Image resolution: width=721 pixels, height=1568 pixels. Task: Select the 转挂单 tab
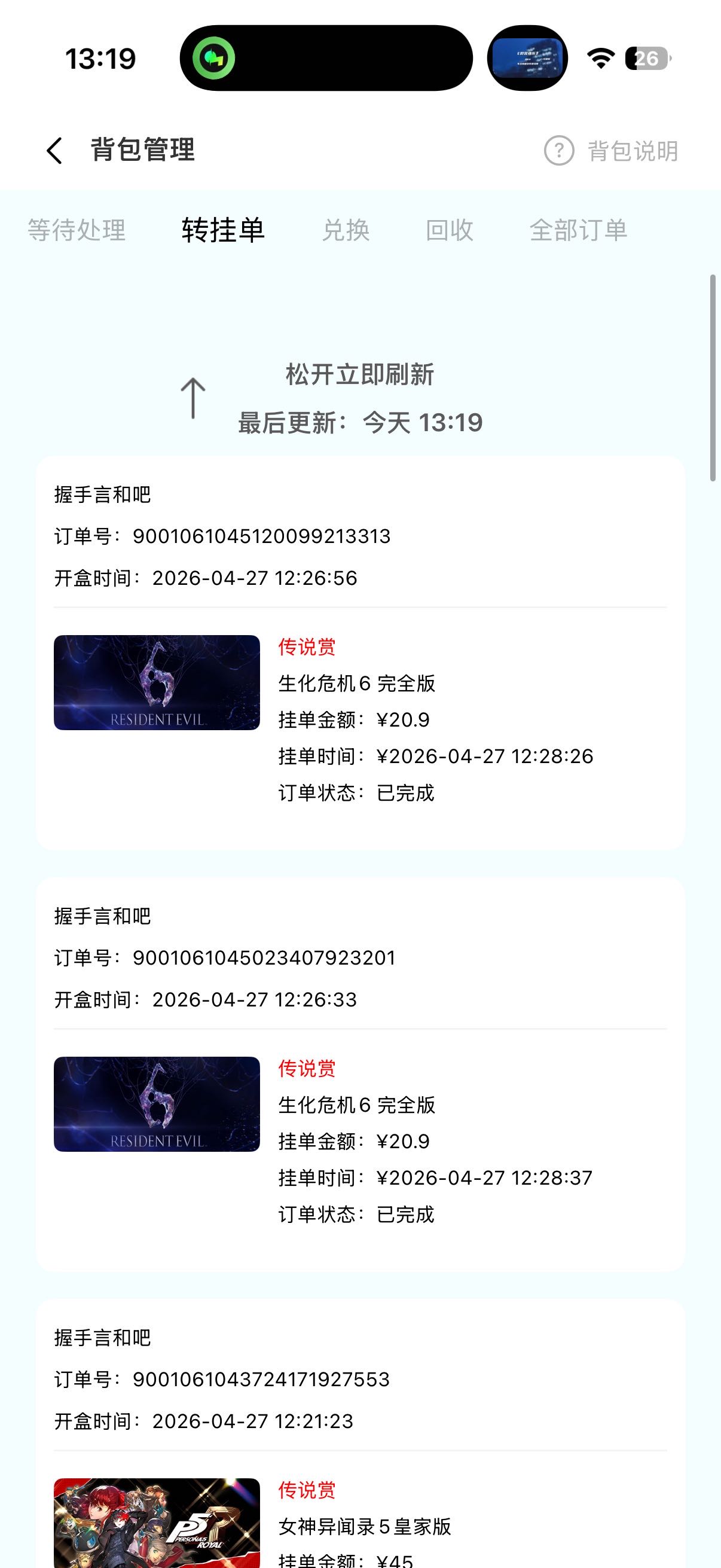[x=222, y=230]
